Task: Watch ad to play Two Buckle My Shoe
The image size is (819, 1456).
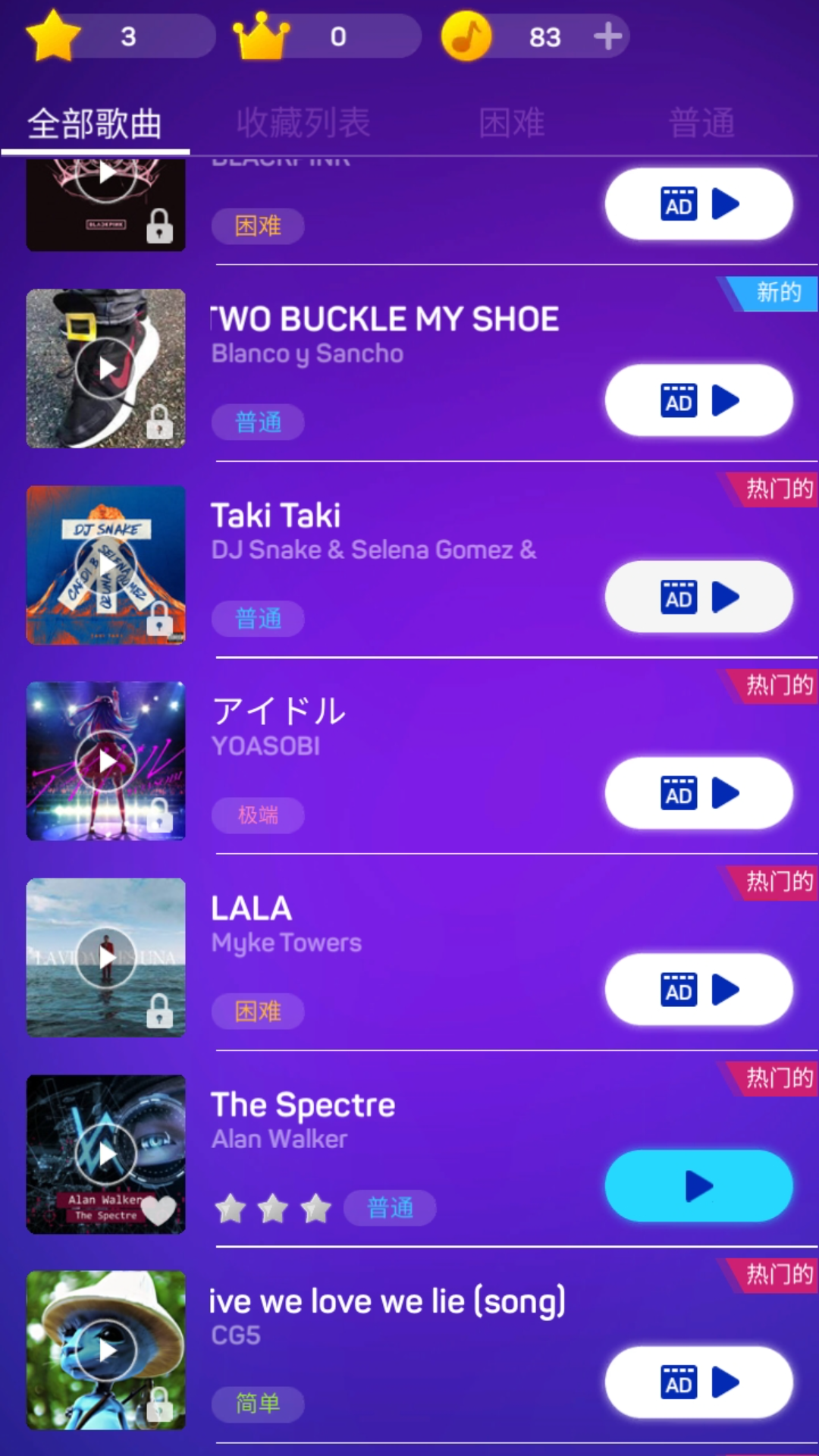Action: 698,400
